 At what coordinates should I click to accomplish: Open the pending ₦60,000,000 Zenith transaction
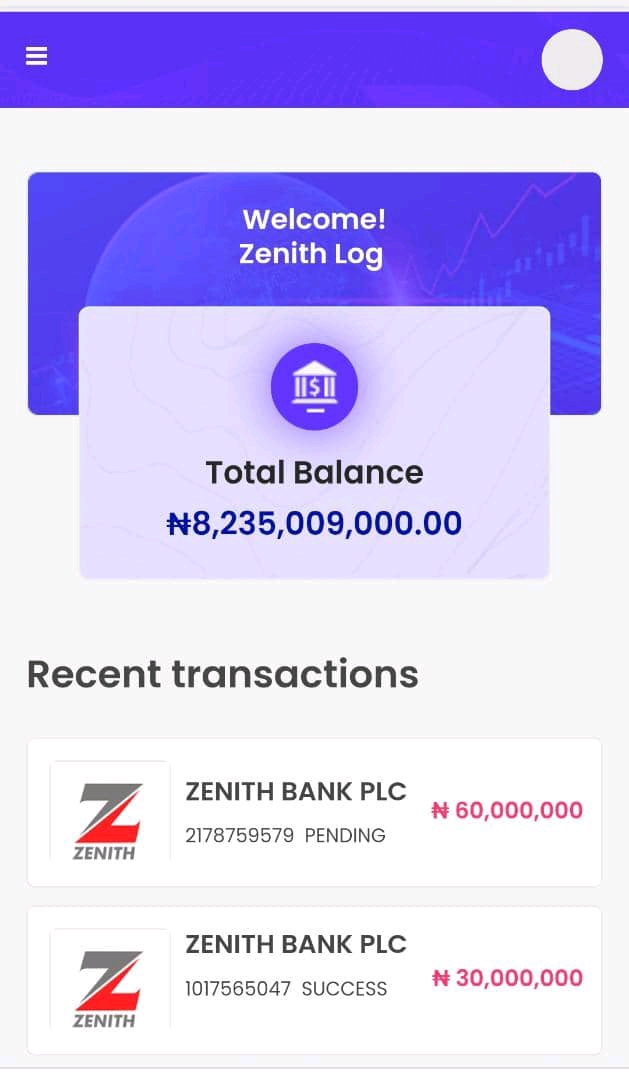tap(314, 812)
